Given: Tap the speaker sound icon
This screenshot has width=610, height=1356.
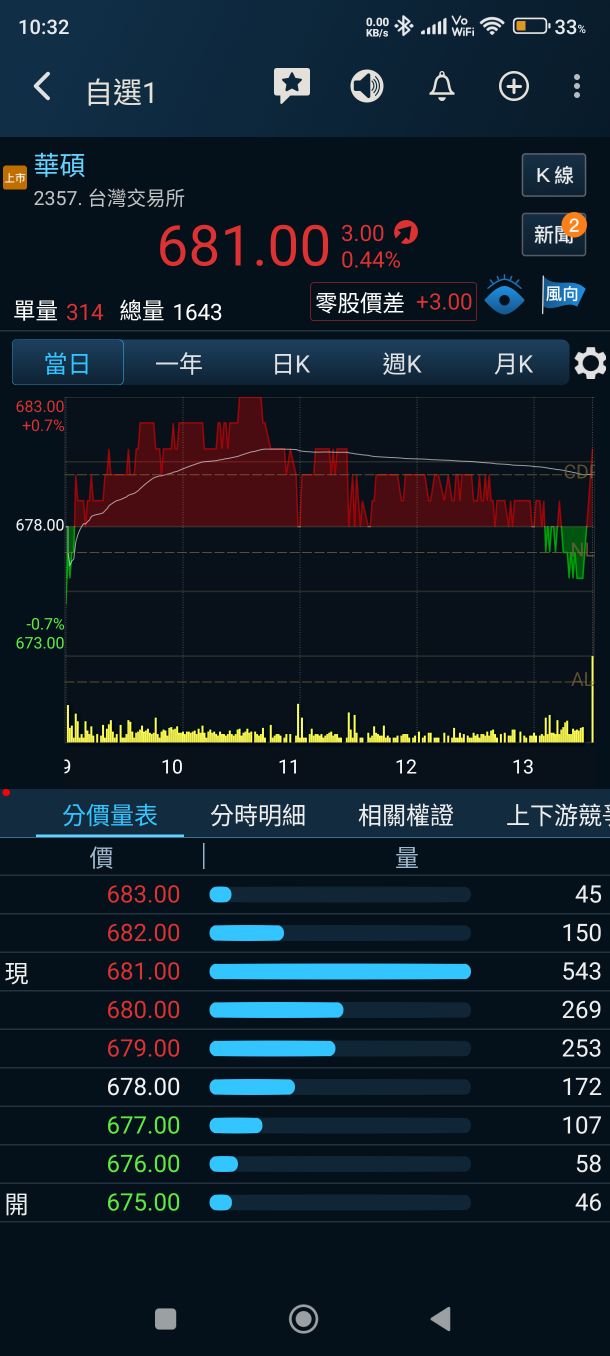Looking at the screenshot, I should (367, 87).
